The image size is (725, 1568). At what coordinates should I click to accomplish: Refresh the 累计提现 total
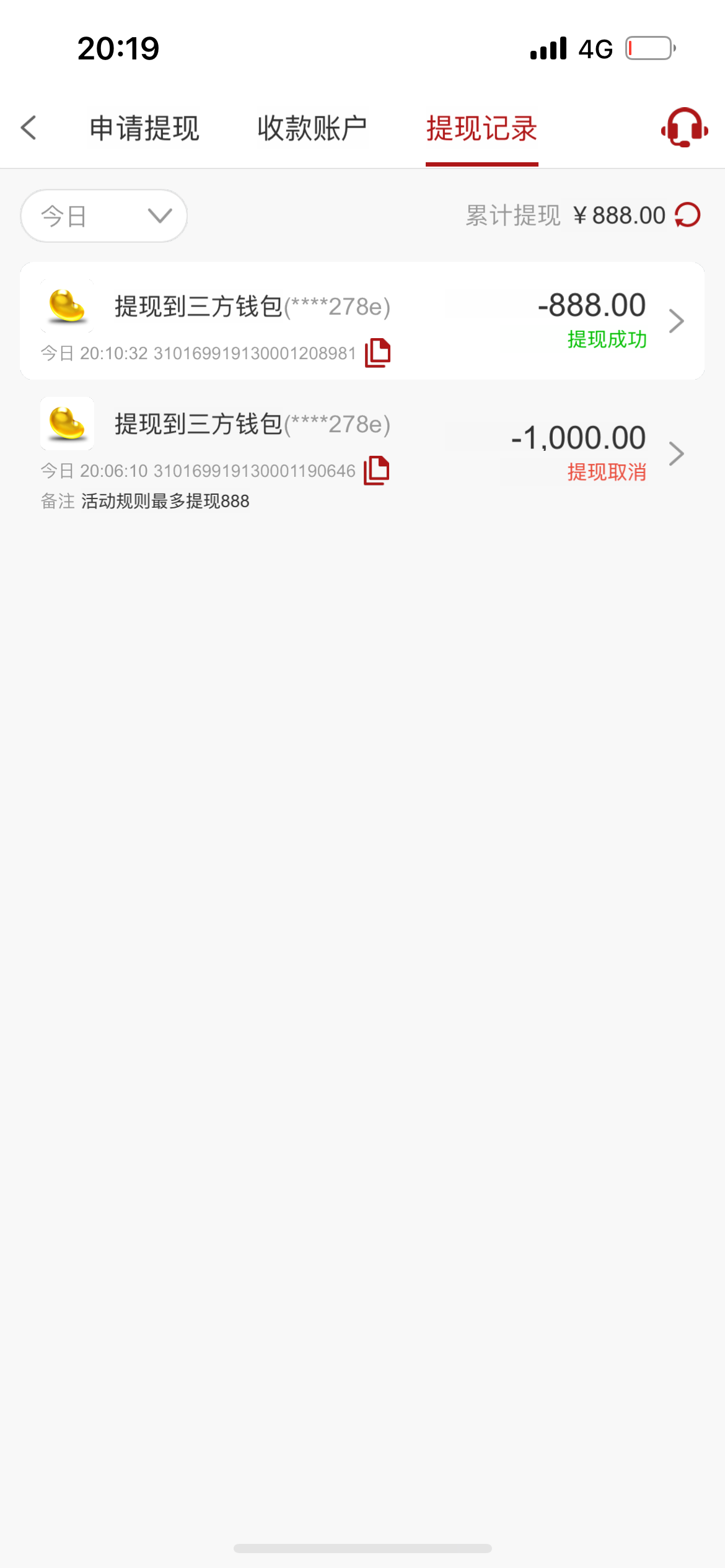[x=687, y=216]
